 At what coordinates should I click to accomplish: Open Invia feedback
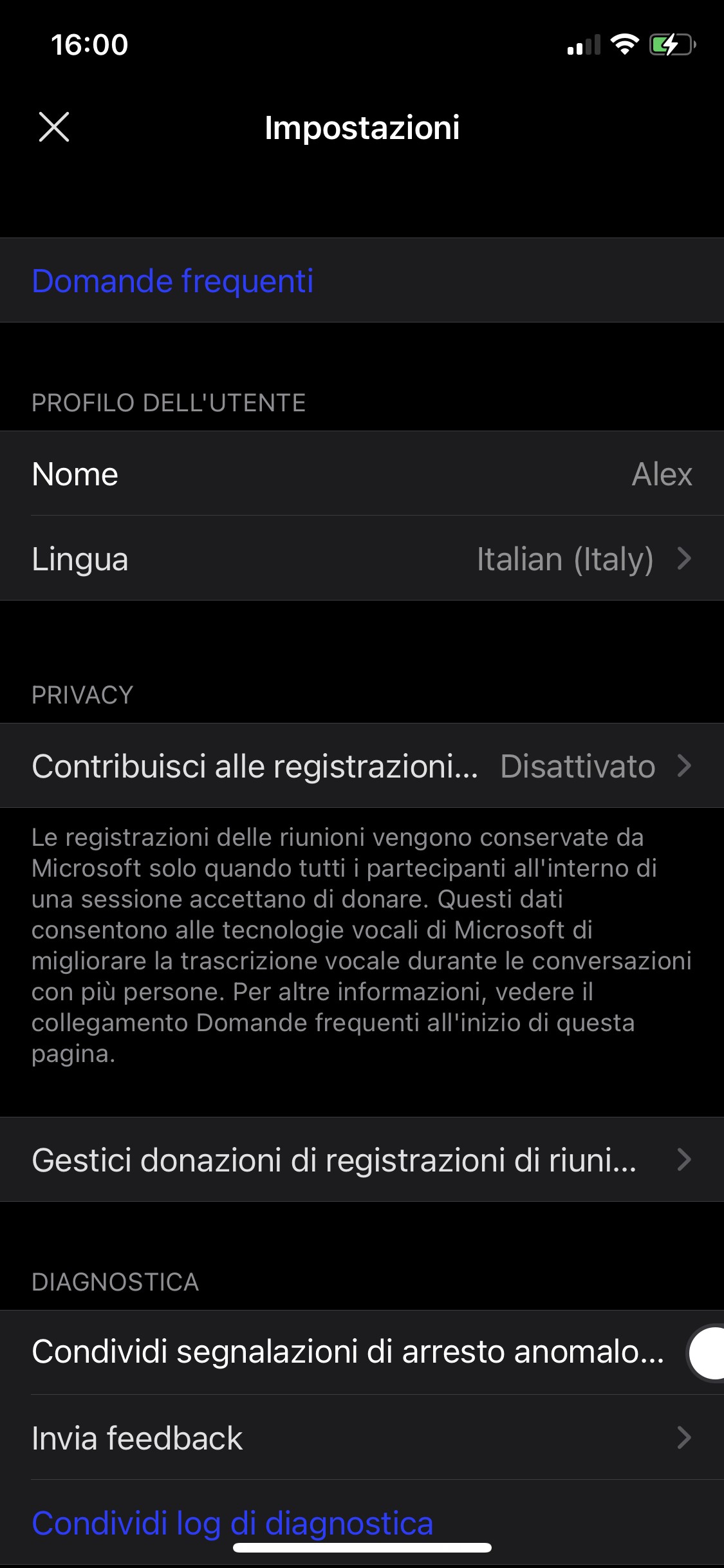click(362, 1437)
